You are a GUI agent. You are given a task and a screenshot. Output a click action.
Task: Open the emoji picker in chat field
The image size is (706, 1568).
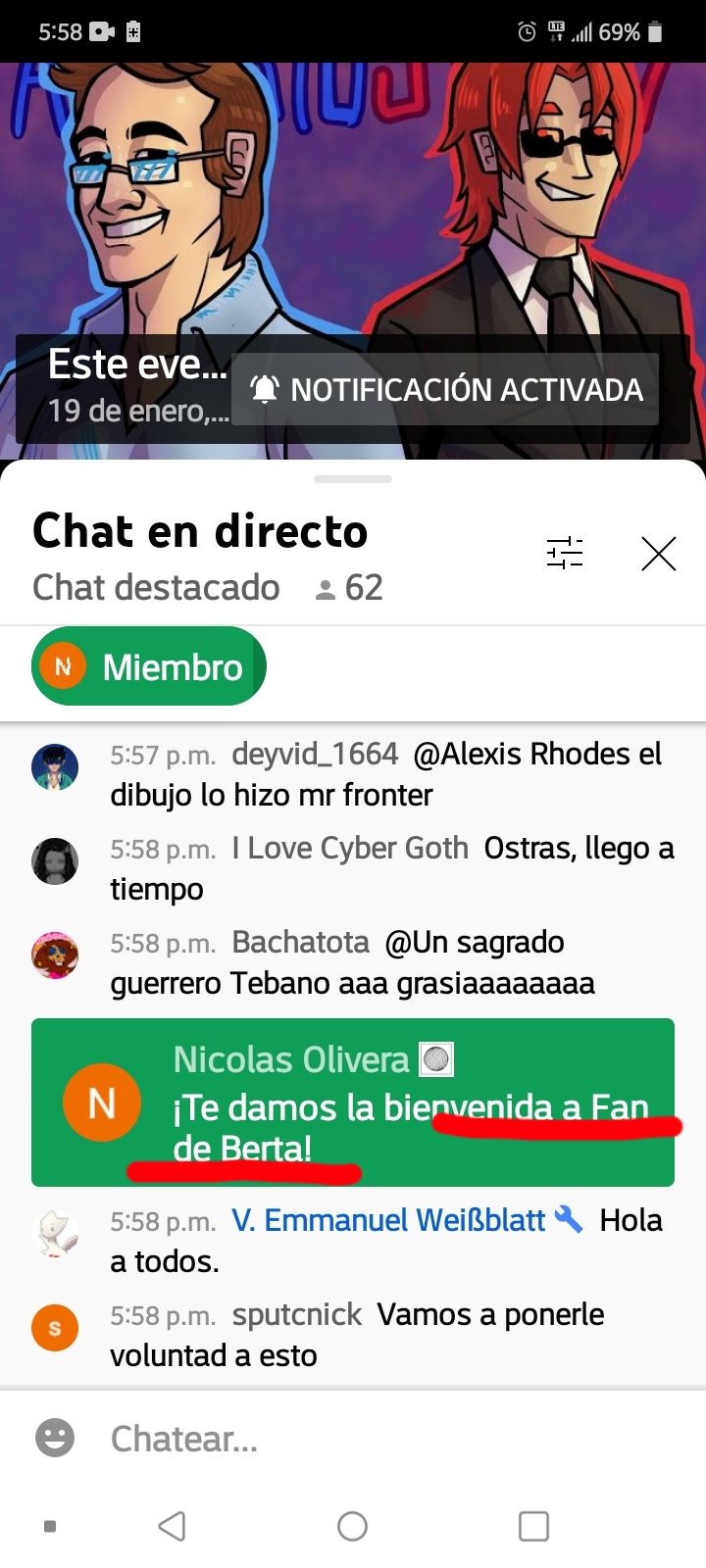click(55, 1438)
